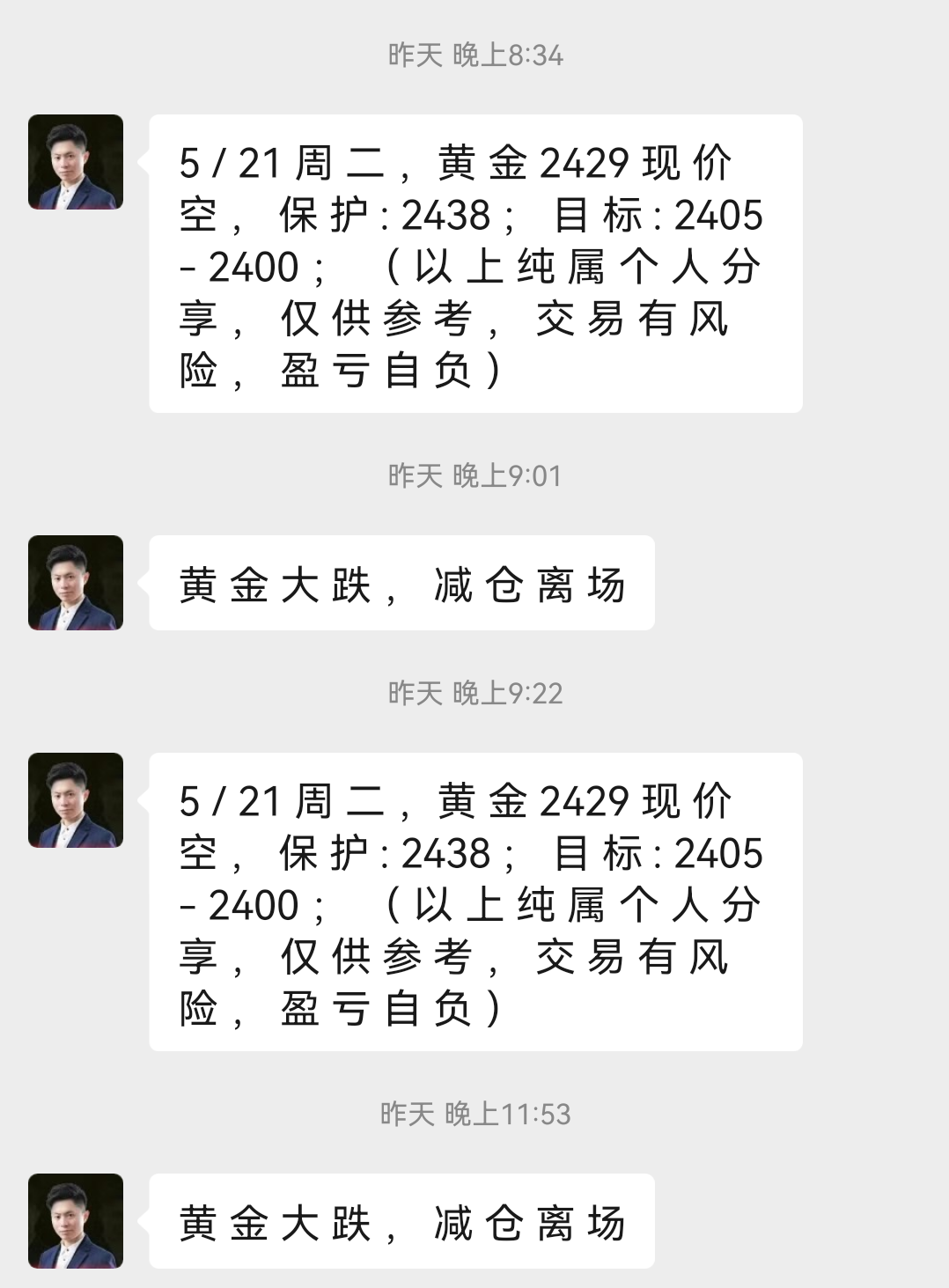Tap the avatar next to the 9:01 message
Image resolution: width=949 pixels, height=1288 pixels.
coord(76,583)
